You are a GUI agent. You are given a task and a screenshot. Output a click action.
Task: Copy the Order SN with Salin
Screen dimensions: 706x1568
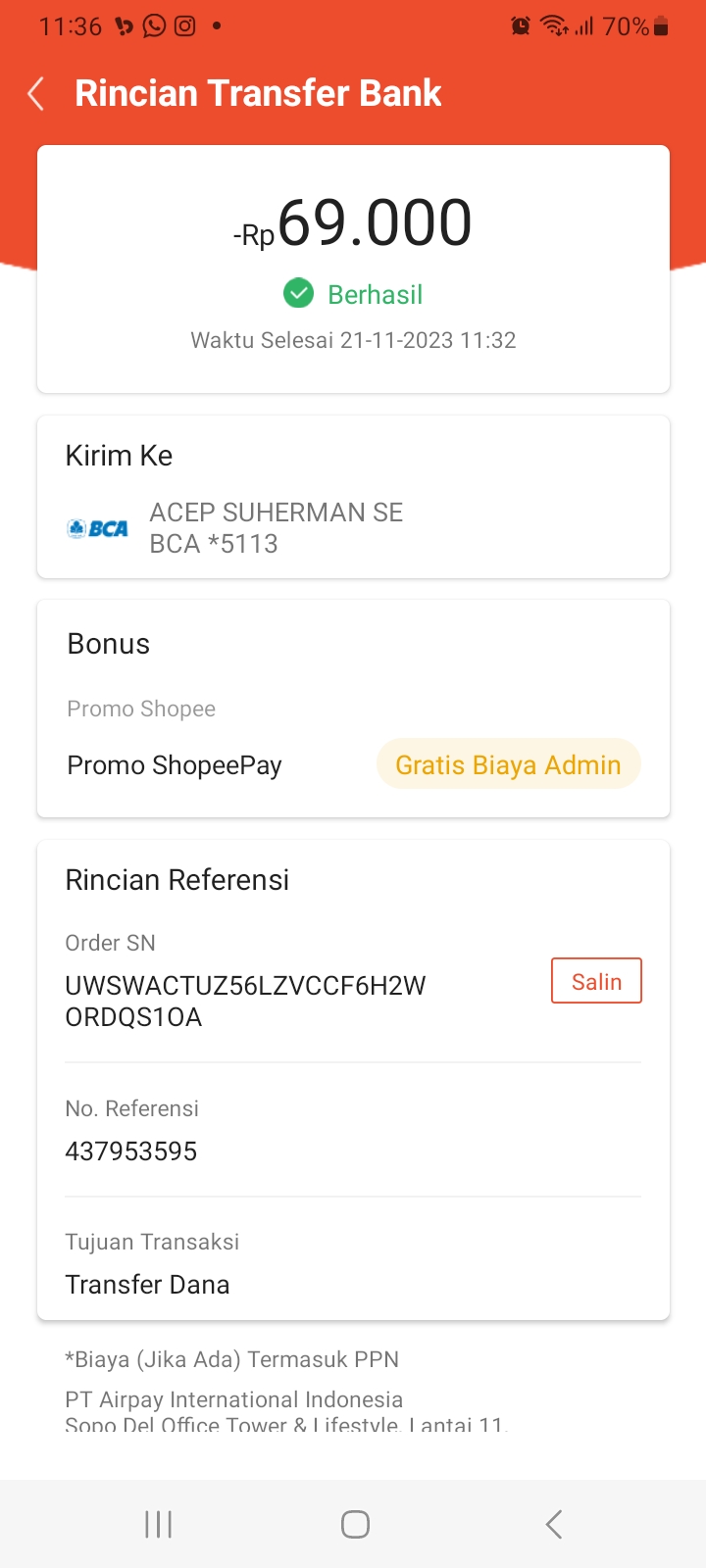596,981
